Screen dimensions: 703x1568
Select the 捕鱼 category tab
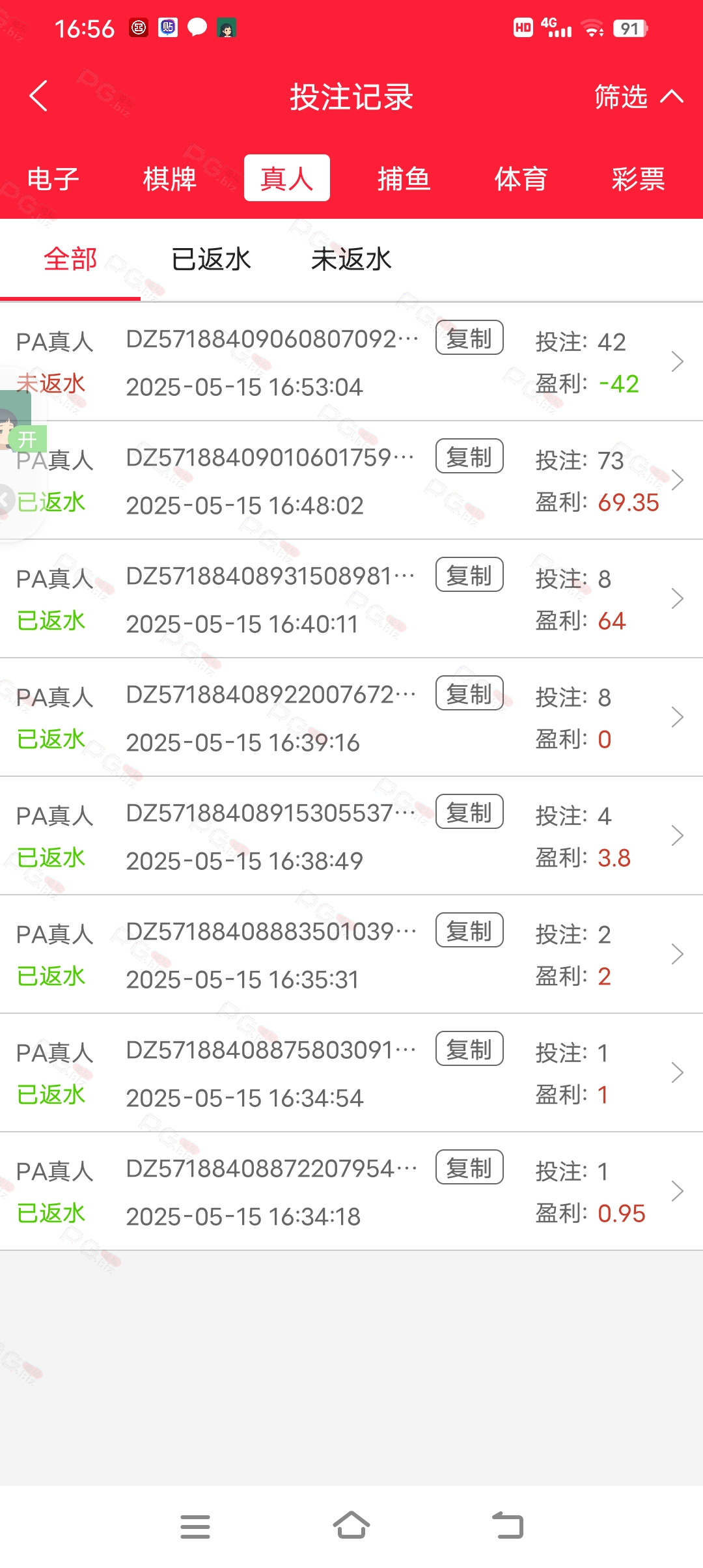pos(404,178)
